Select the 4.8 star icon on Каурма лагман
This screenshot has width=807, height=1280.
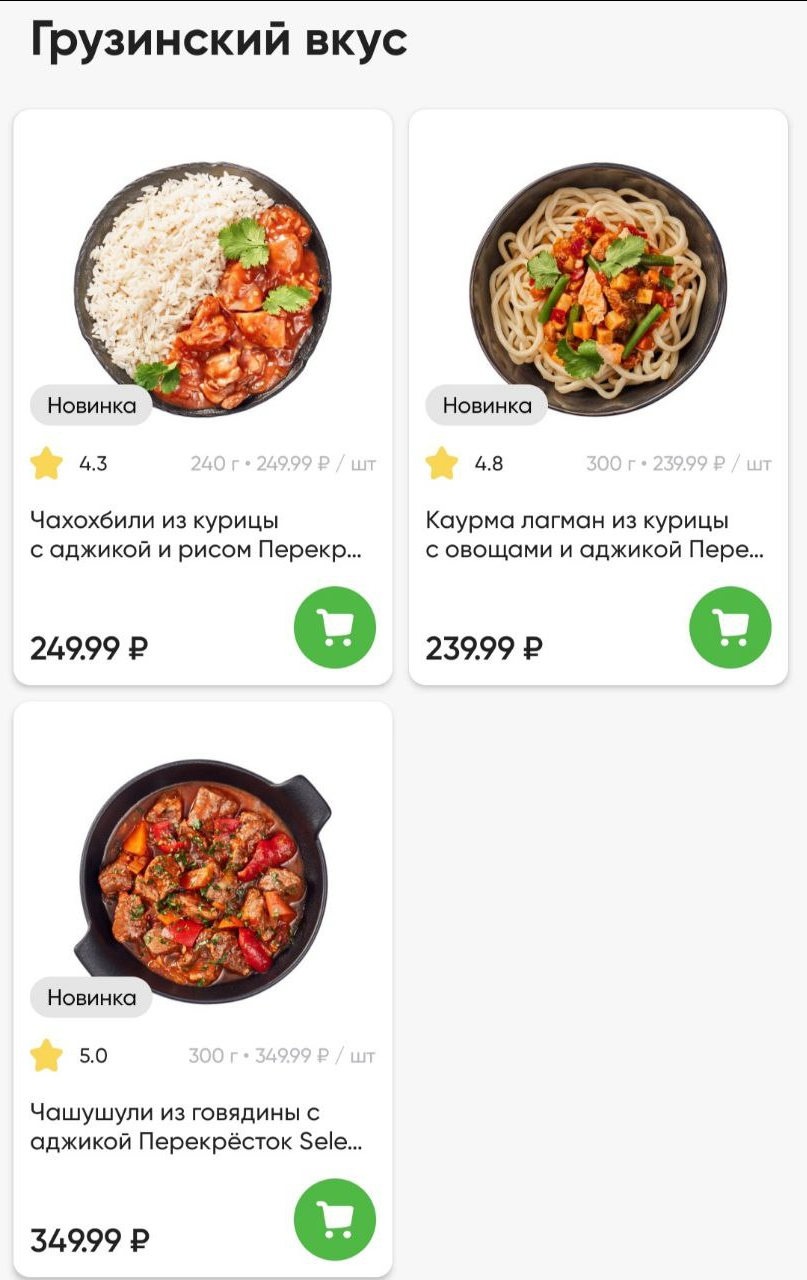click(440, 461)
